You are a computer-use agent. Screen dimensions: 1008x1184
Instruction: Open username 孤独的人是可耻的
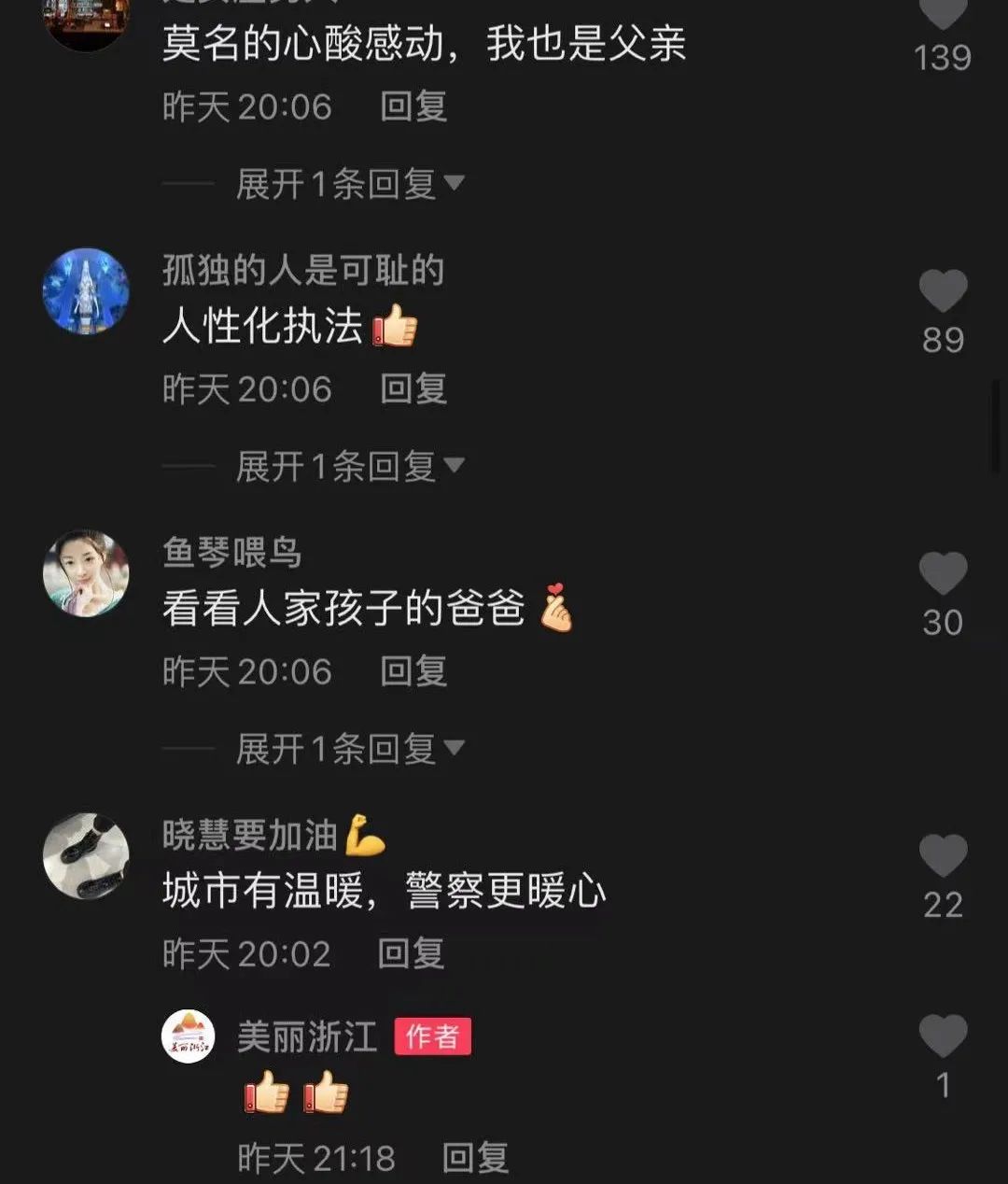[302, 271]
